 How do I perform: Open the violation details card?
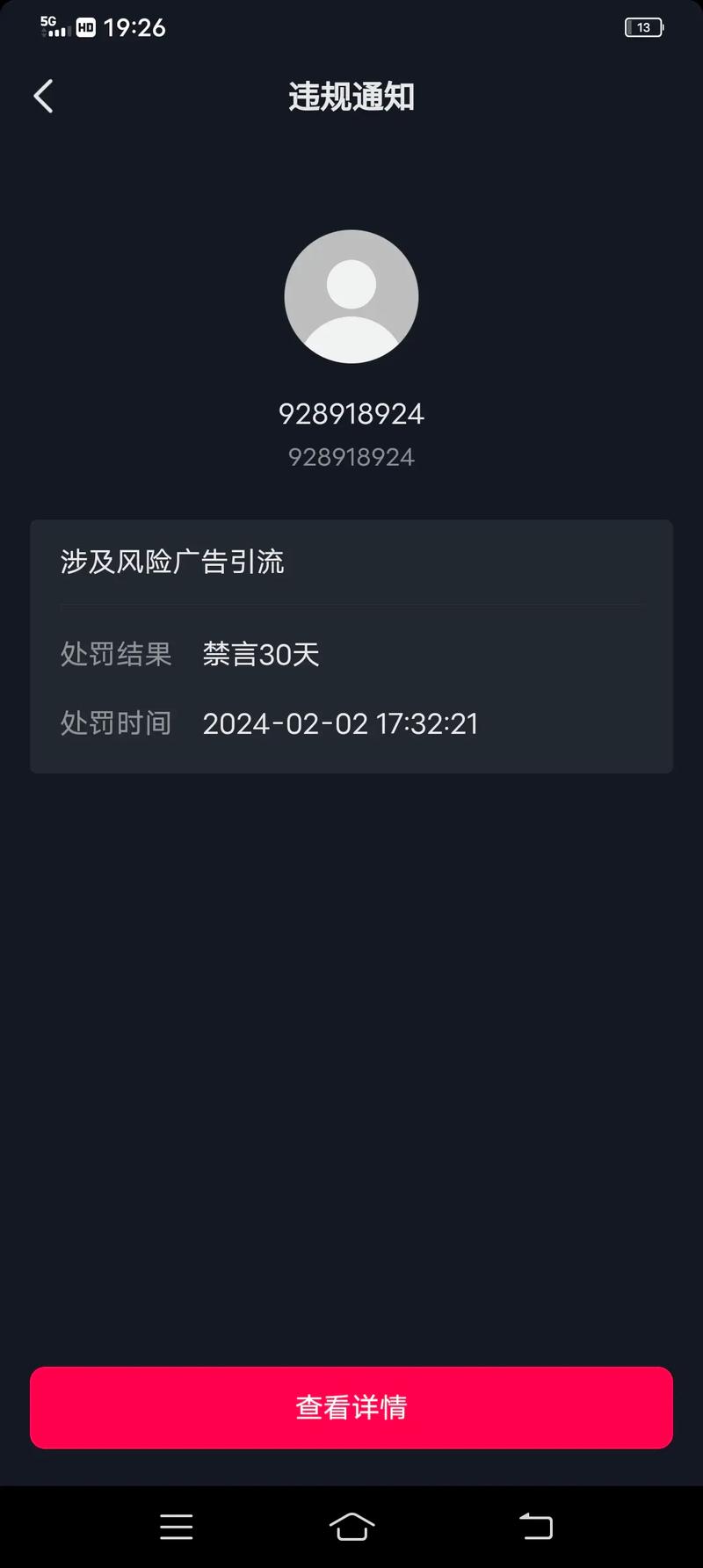tap(351, 646)
